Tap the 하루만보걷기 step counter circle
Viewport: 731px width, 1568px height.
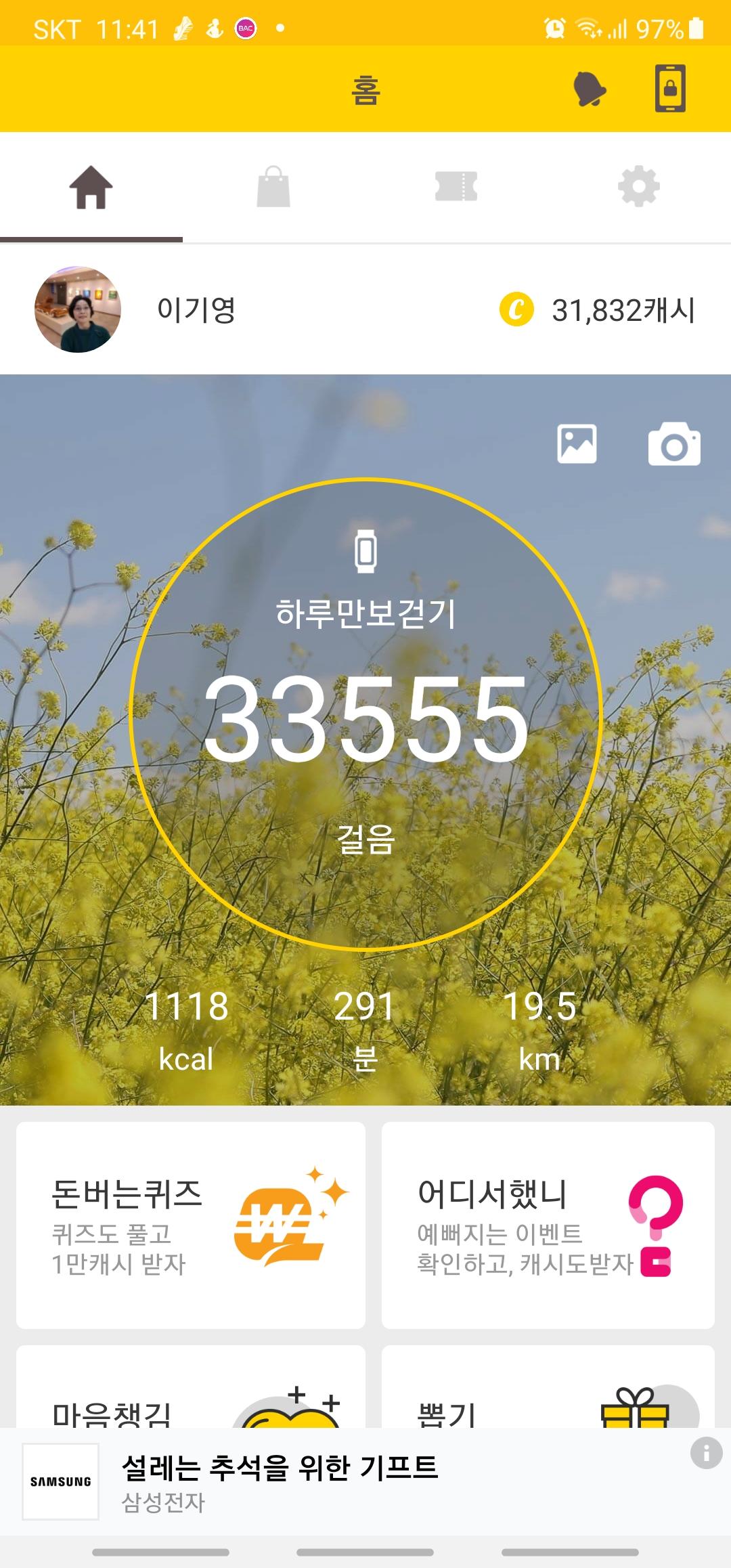pos(365,714)
